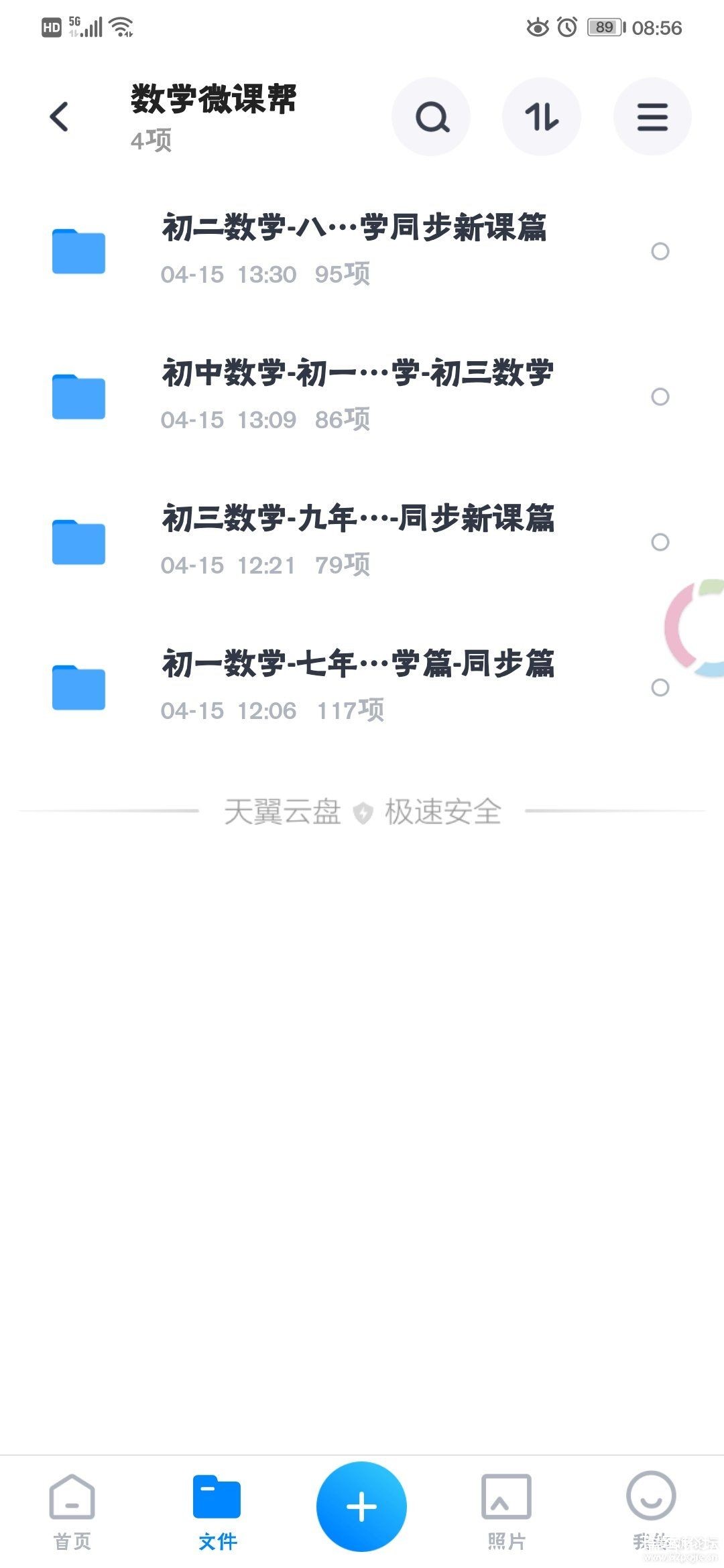Tap the floating colored ring widget

pyautogui.click(x=697, y=628)
